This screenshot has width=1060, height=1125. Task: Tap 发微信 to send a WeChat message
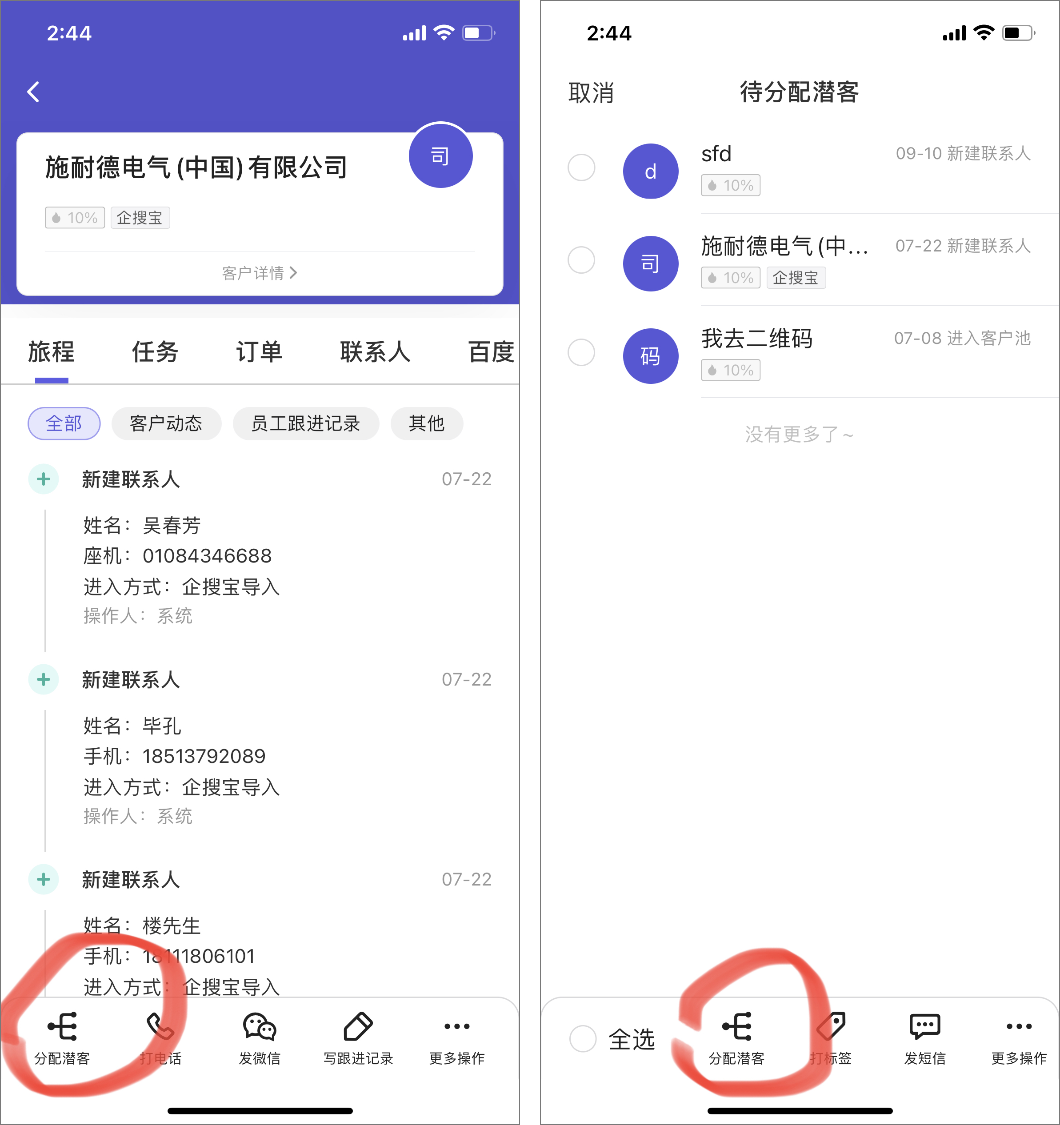pyautogui.click(x=259, y=1038)
